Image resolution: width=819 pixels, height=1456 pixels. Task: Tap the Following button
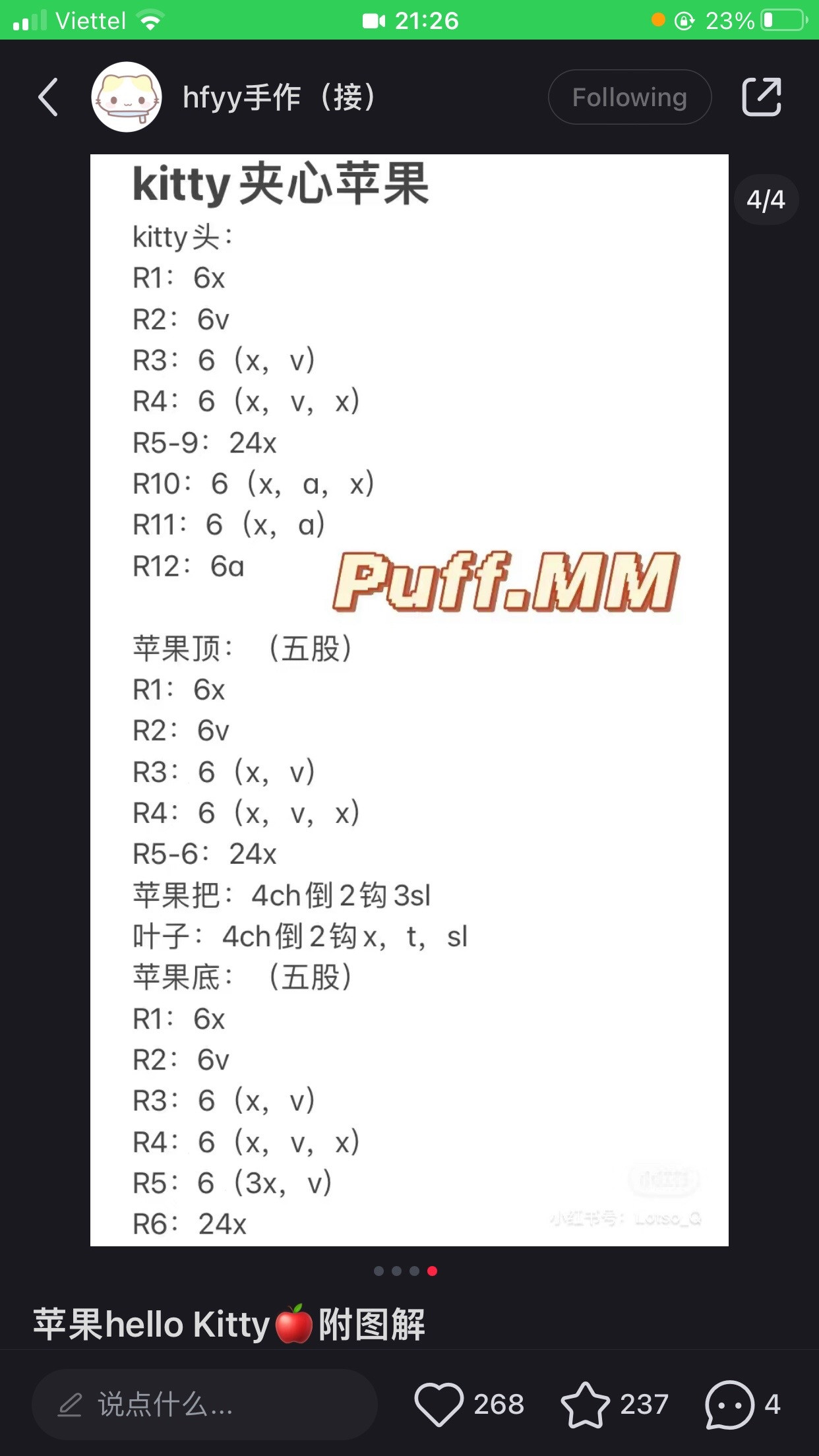coord(629,98)
